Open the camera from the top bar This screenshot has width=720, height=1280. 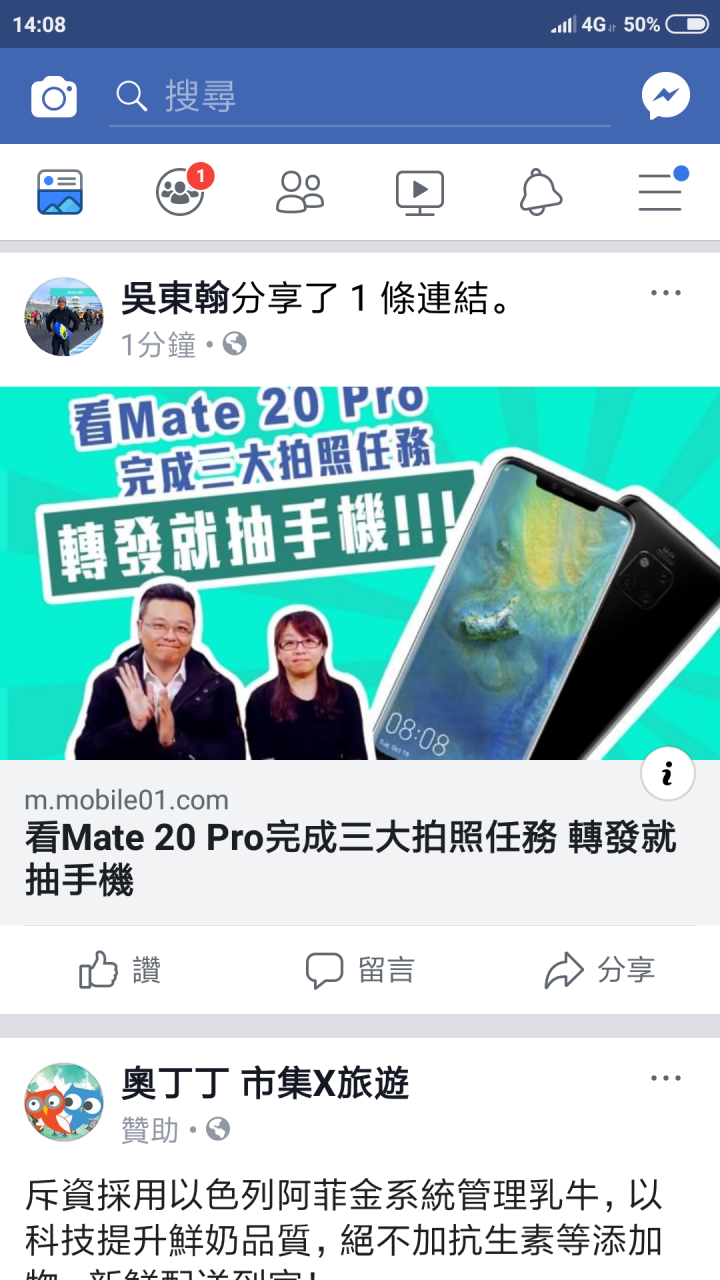[54, 97]
